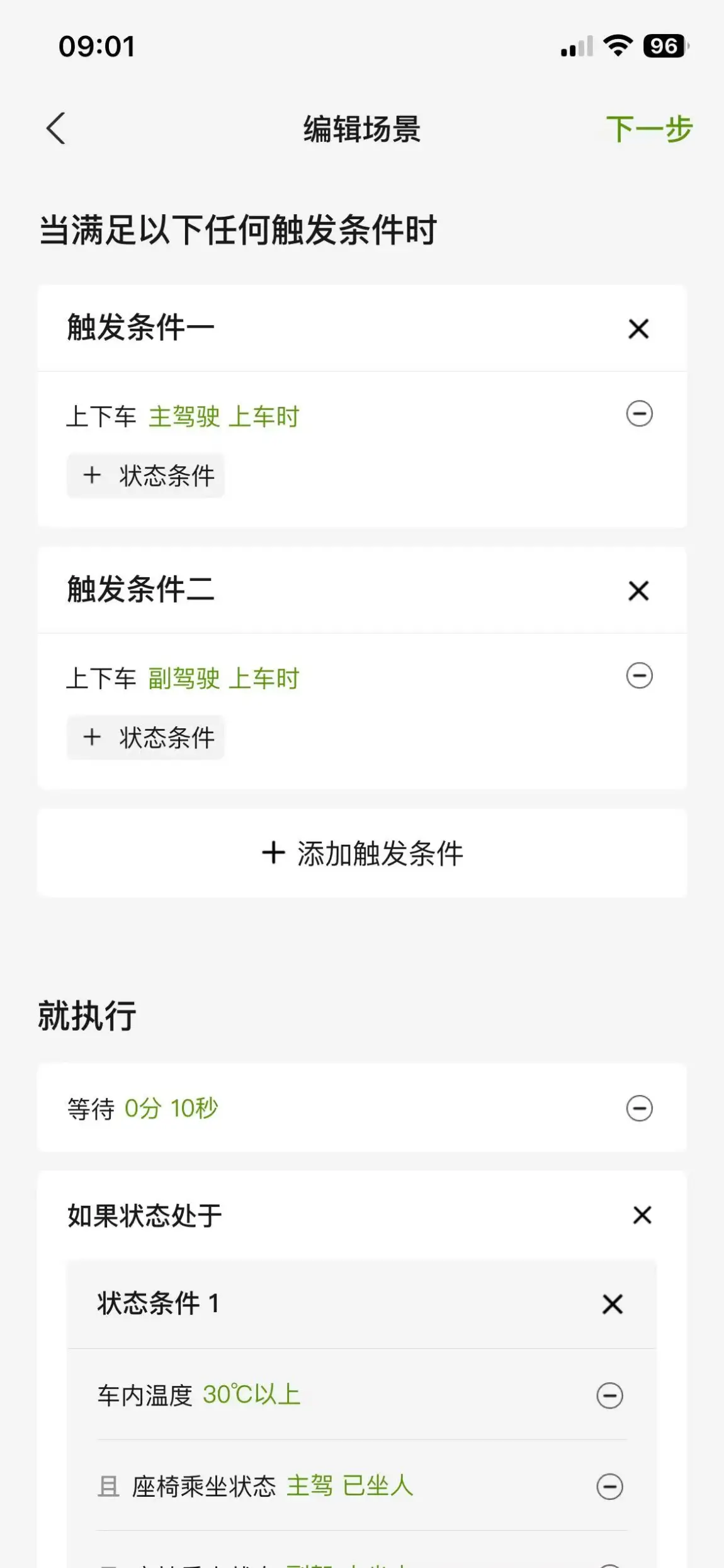Delete 状态条件 1
The image size is (724, 1568).
click(x=613, y=1304)
